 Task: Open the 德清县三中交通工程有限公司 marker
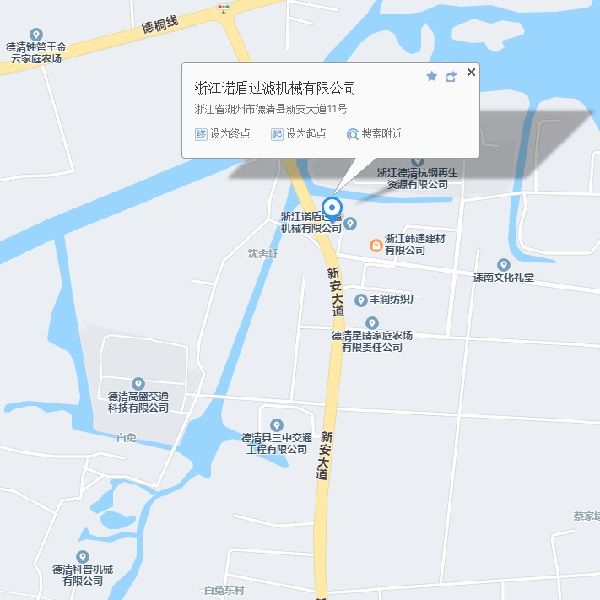277,425
